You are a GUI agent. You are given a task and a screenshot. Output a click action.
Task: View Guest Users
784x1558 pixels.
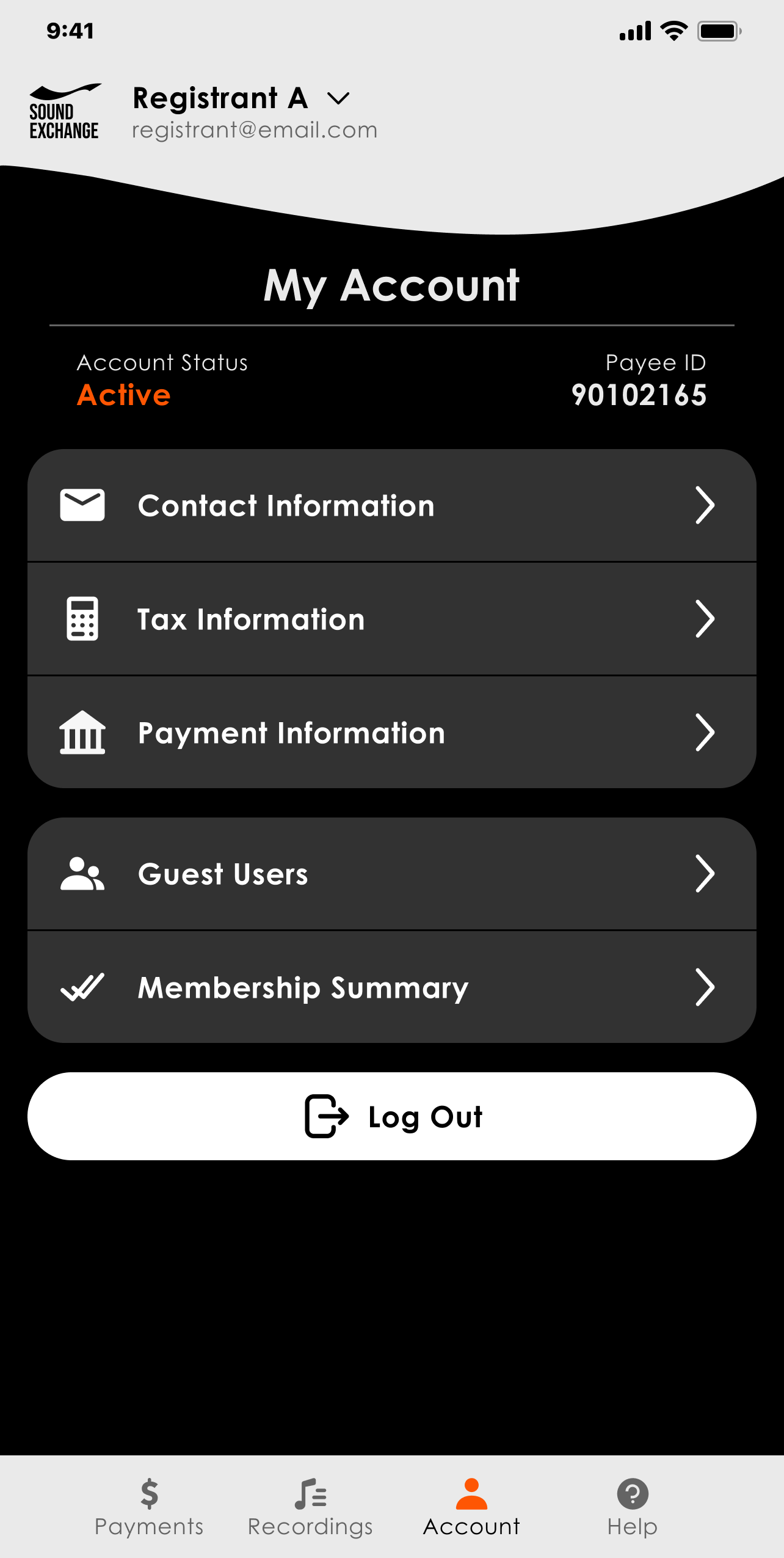[392, 874]
